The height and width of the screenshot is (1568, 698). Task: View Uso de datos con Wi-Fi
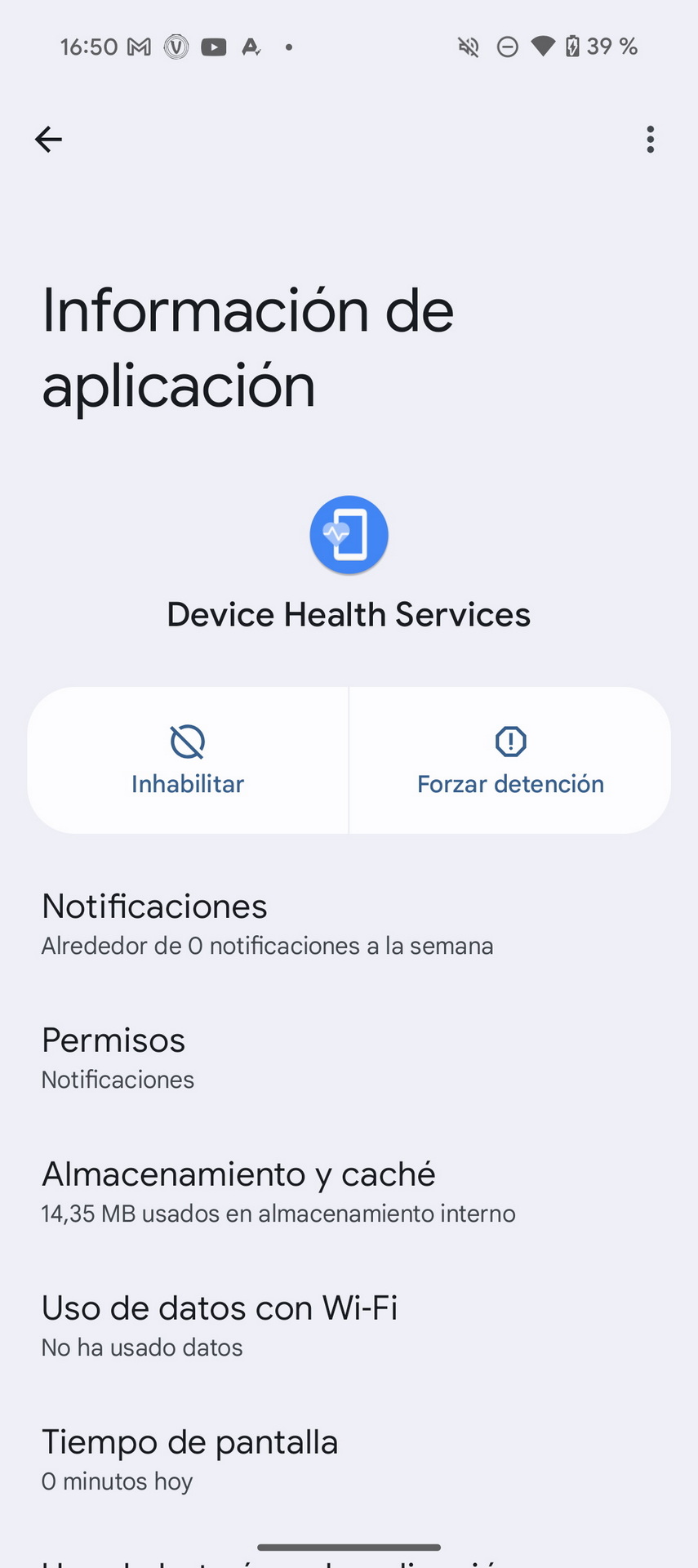pos(349,1325)
